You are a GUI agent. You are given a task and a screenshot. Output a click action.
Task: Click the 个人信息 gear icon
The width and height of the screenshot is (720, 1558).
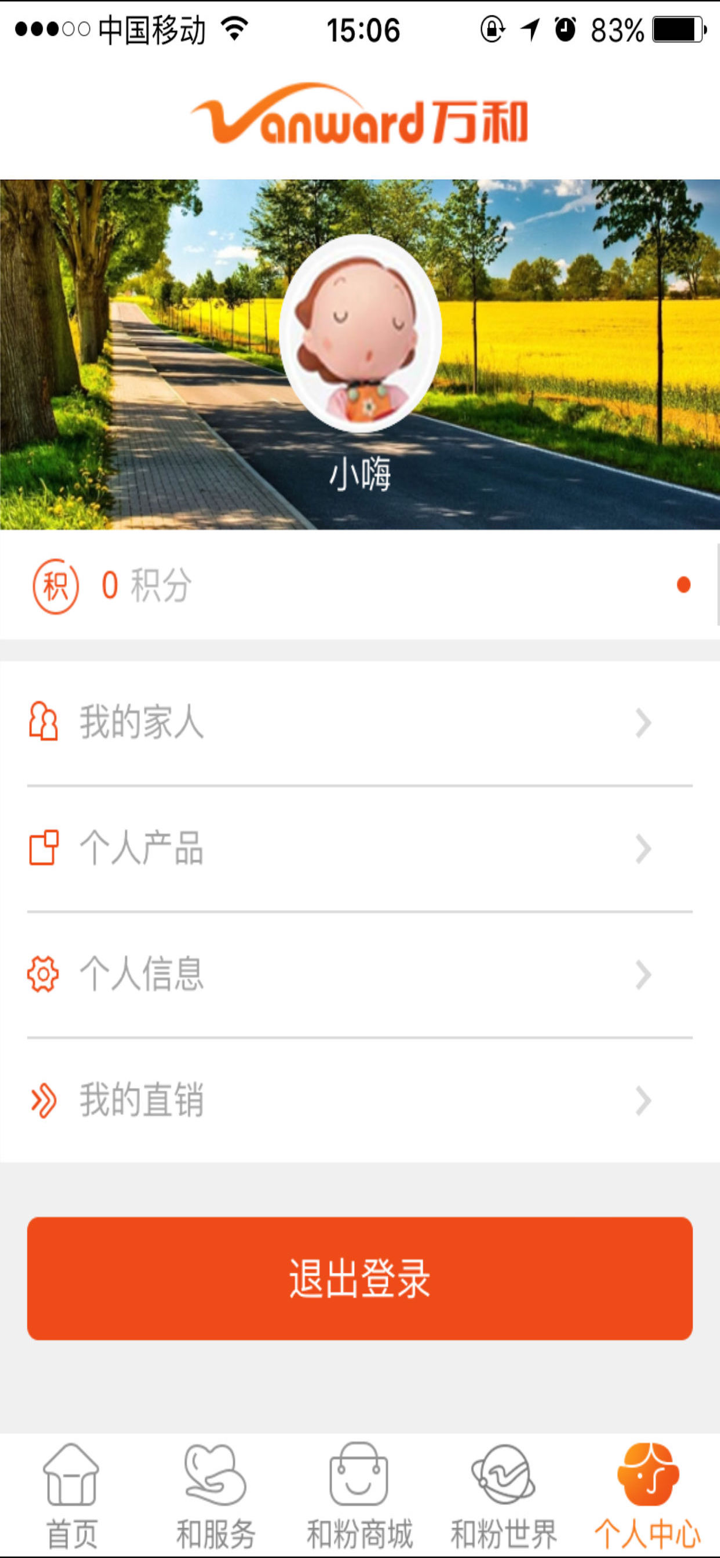[41, 974]
